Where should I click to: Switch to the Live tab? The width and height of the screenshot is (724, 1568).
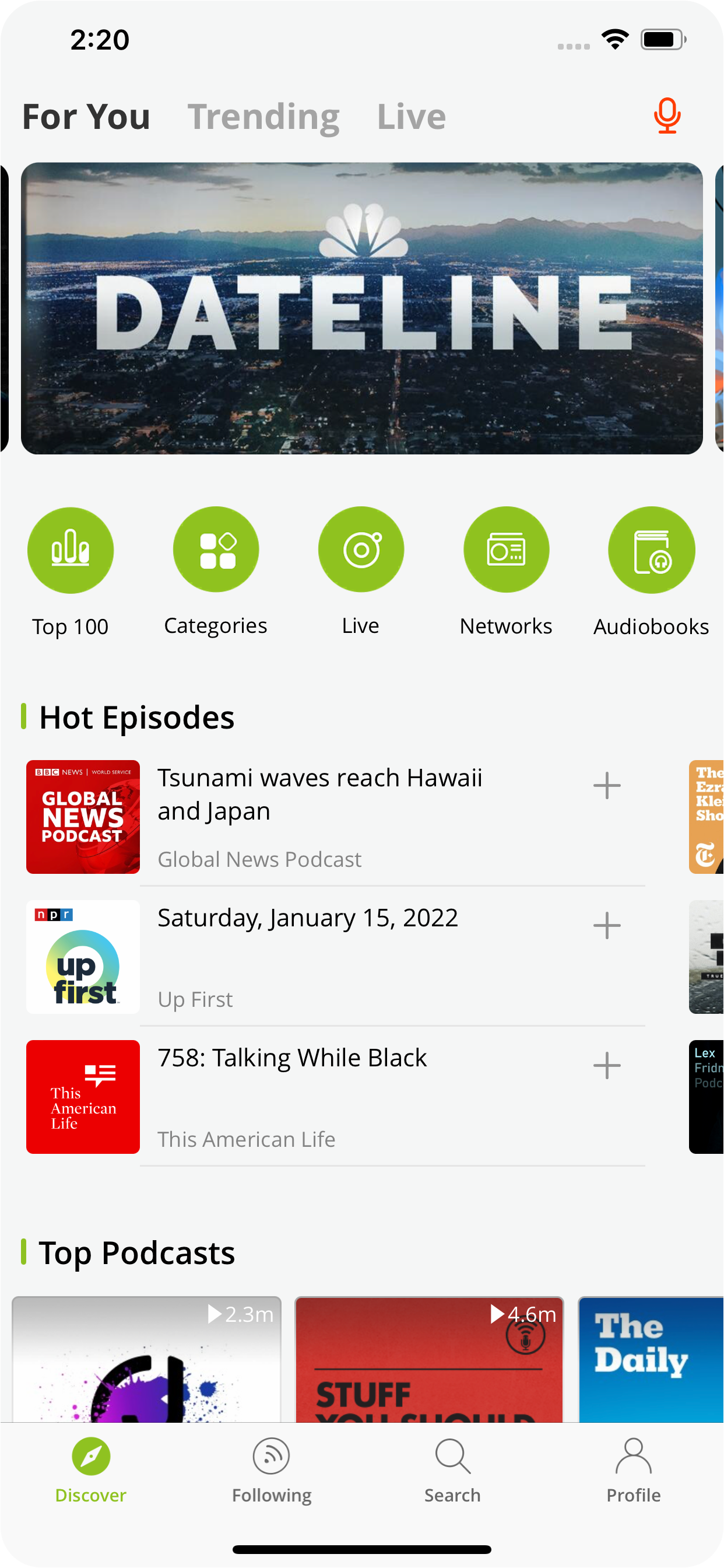[x=412, y=116]
